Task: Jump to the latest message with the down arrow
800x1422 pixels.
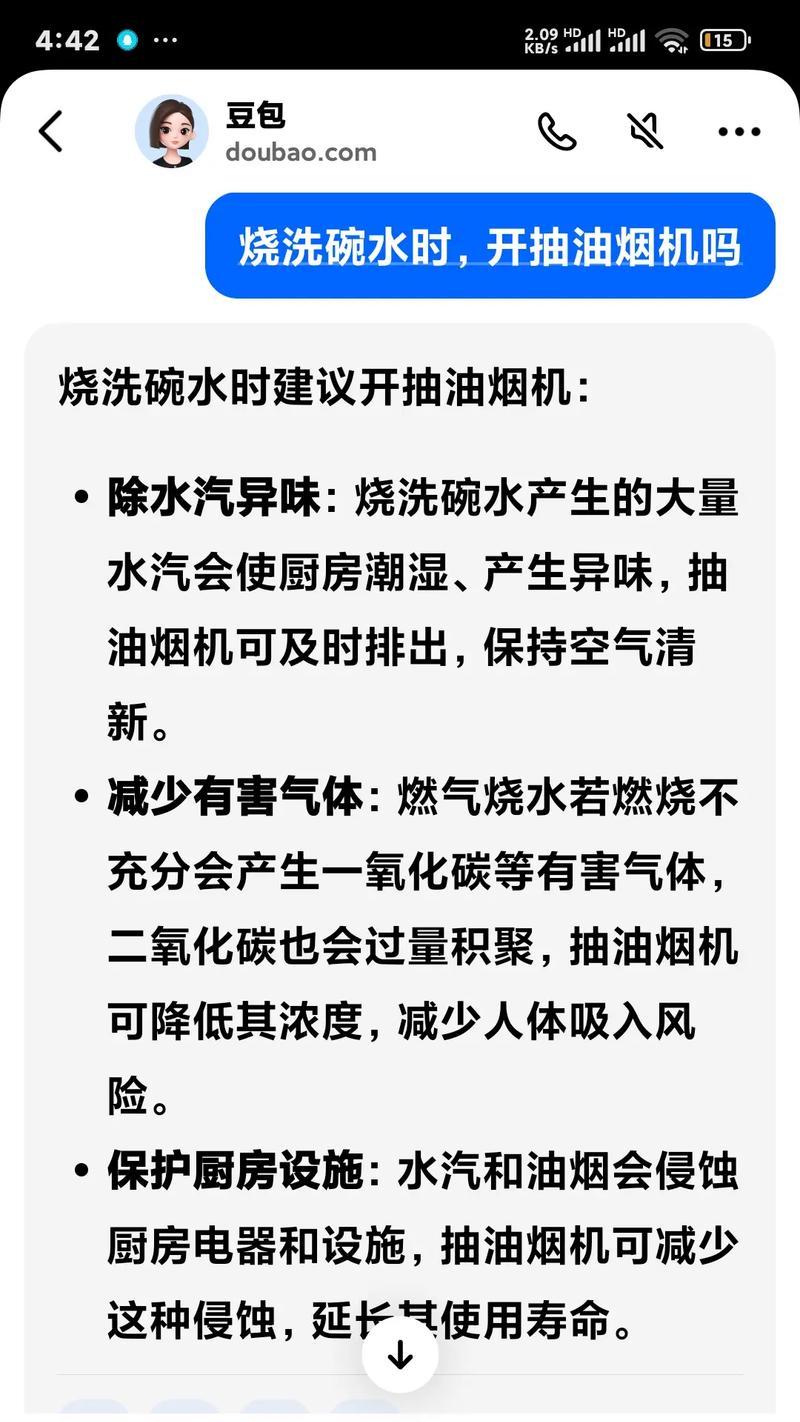Action: pos(400,1357)
